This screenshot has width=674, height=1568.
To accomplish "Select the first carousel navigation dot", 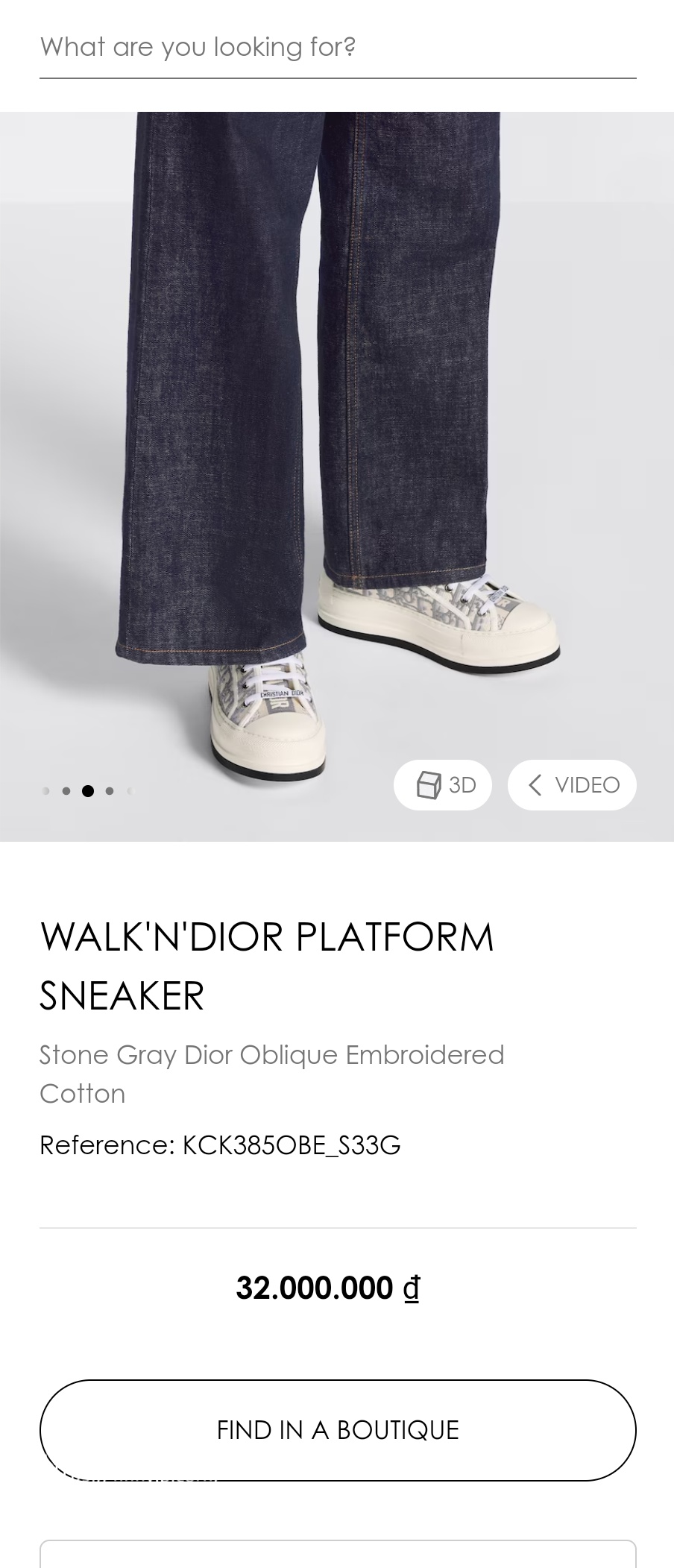I will point(46,790).
